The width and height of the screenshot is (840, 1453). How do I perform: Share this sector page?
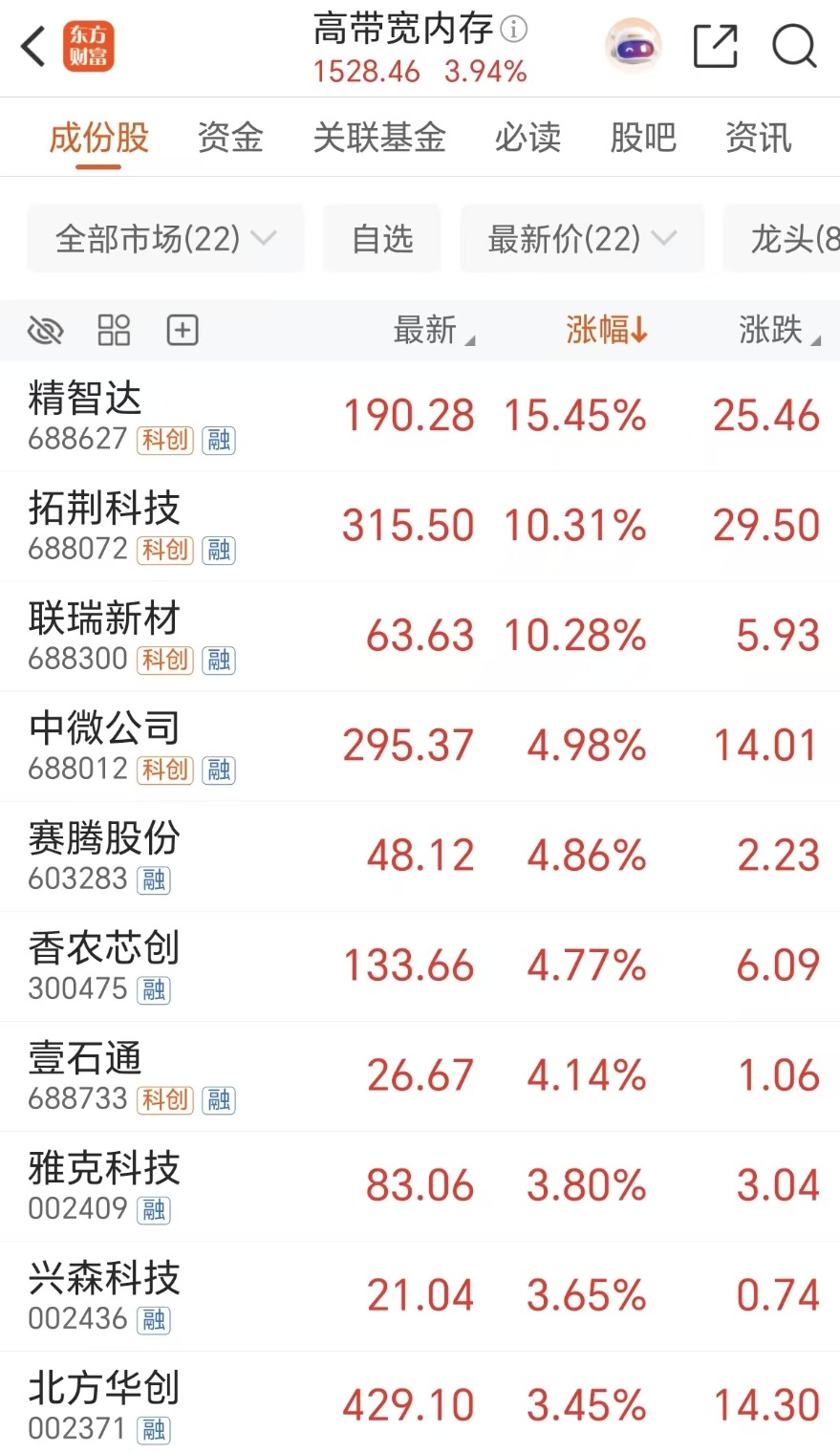pyautogui.click(x=715, y=46)
